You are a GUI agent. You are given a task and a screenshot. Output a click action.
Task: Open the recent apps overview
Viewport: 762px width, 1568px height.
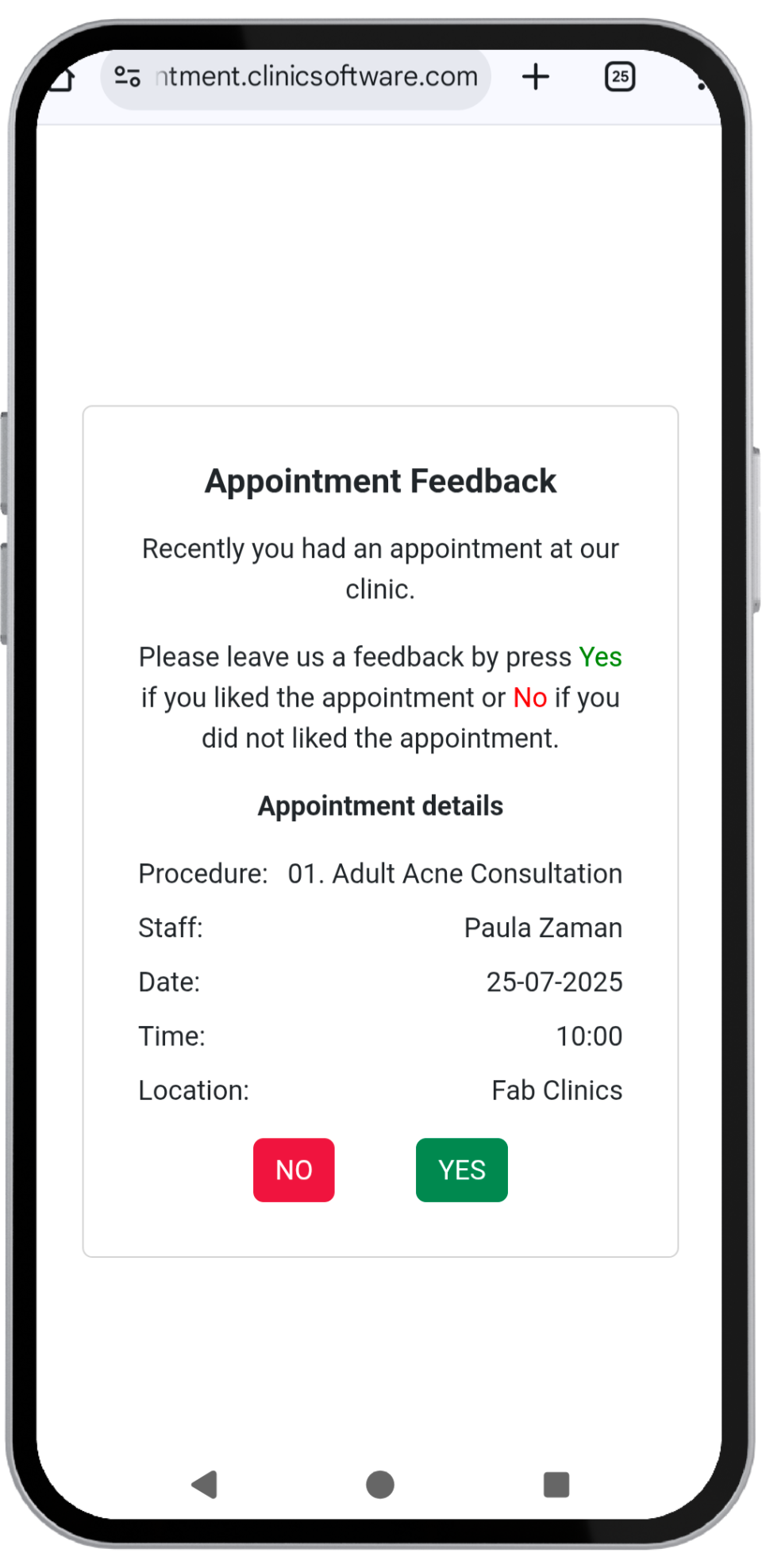pos(556,1484)
